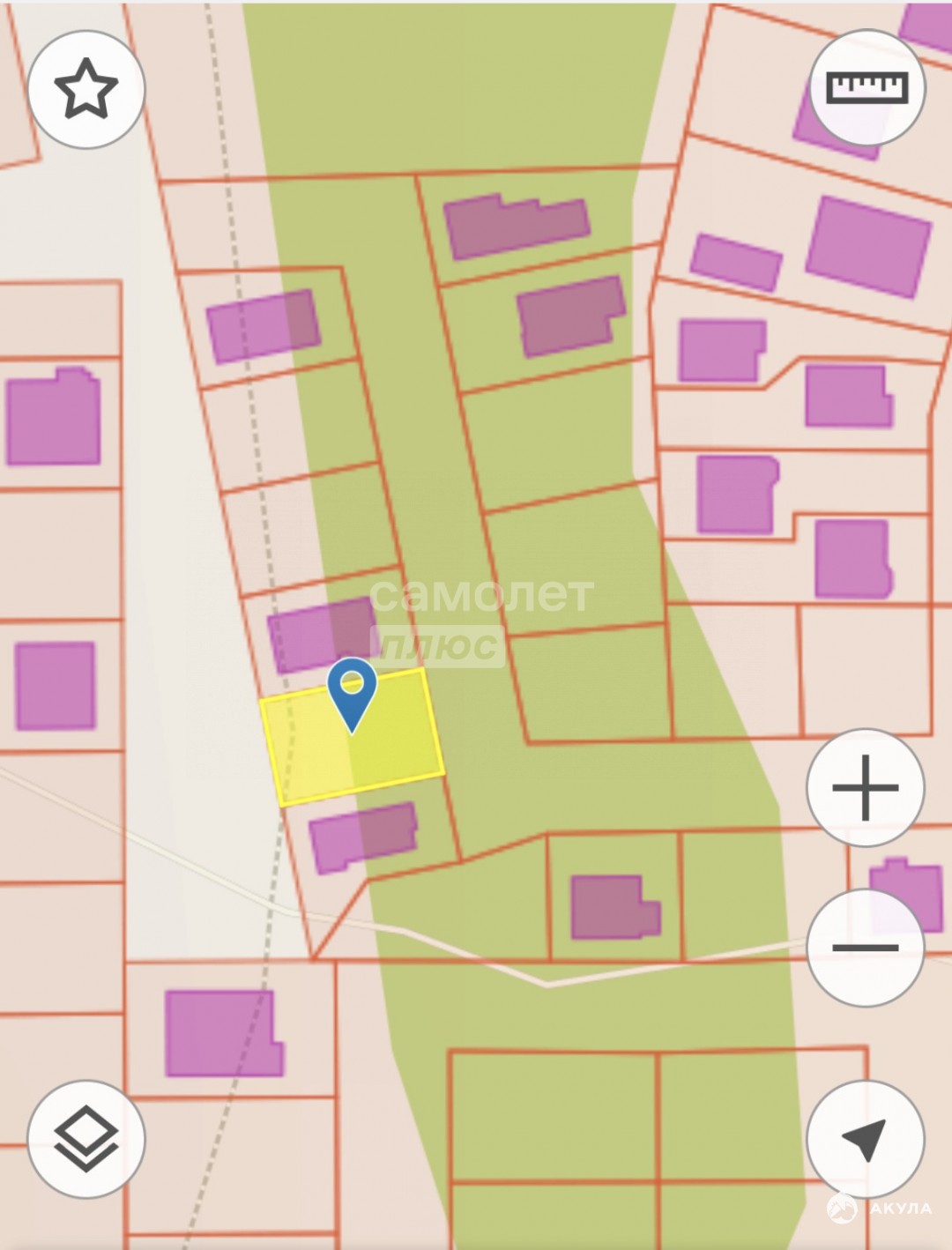Image resolution: width=952 pixels, height=1250 pixels.
Task: Zoom in with the plus button
Action: click(x=865, y=787)
